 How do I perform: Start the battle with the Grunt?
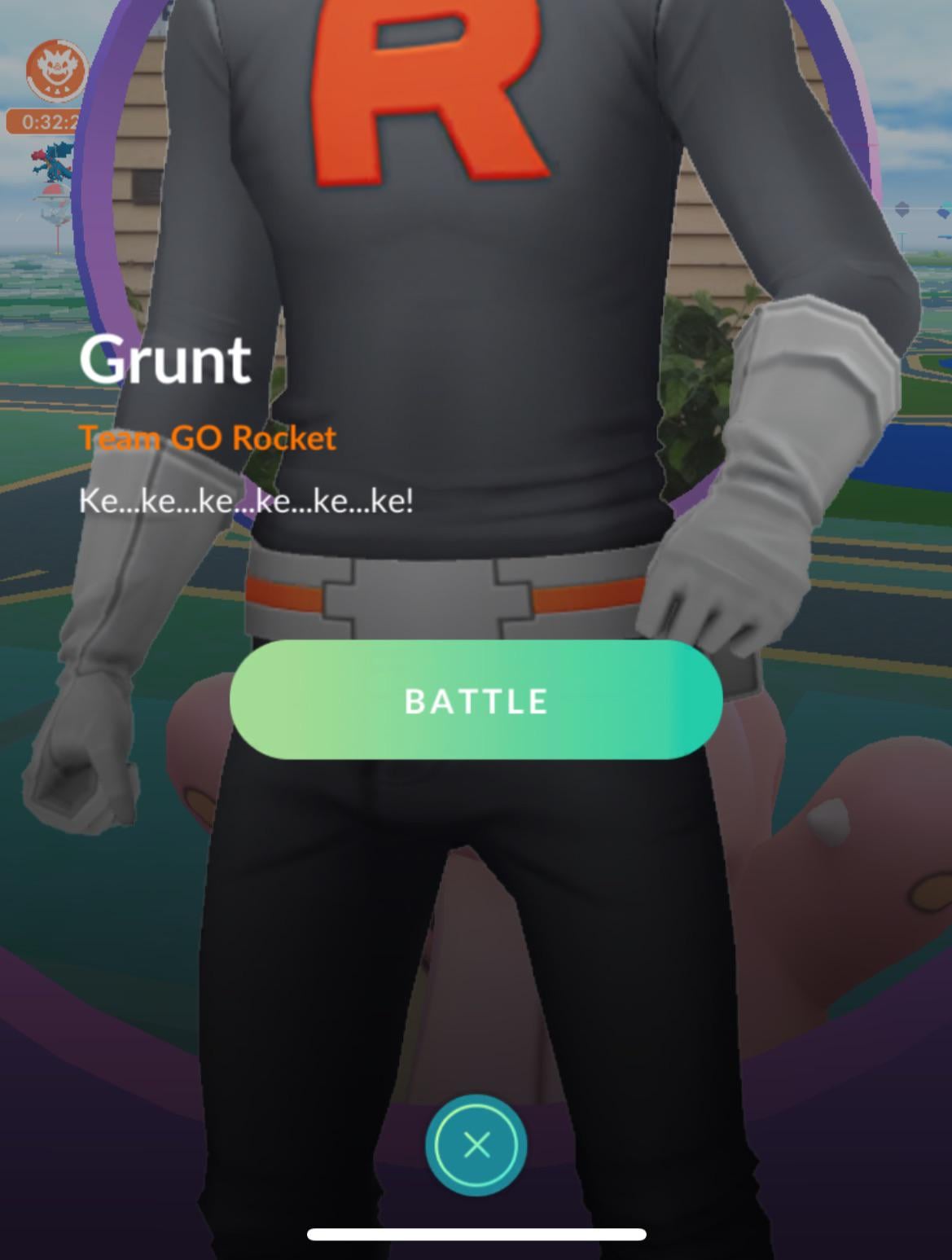pyautogui.click(x=476, y=700)
